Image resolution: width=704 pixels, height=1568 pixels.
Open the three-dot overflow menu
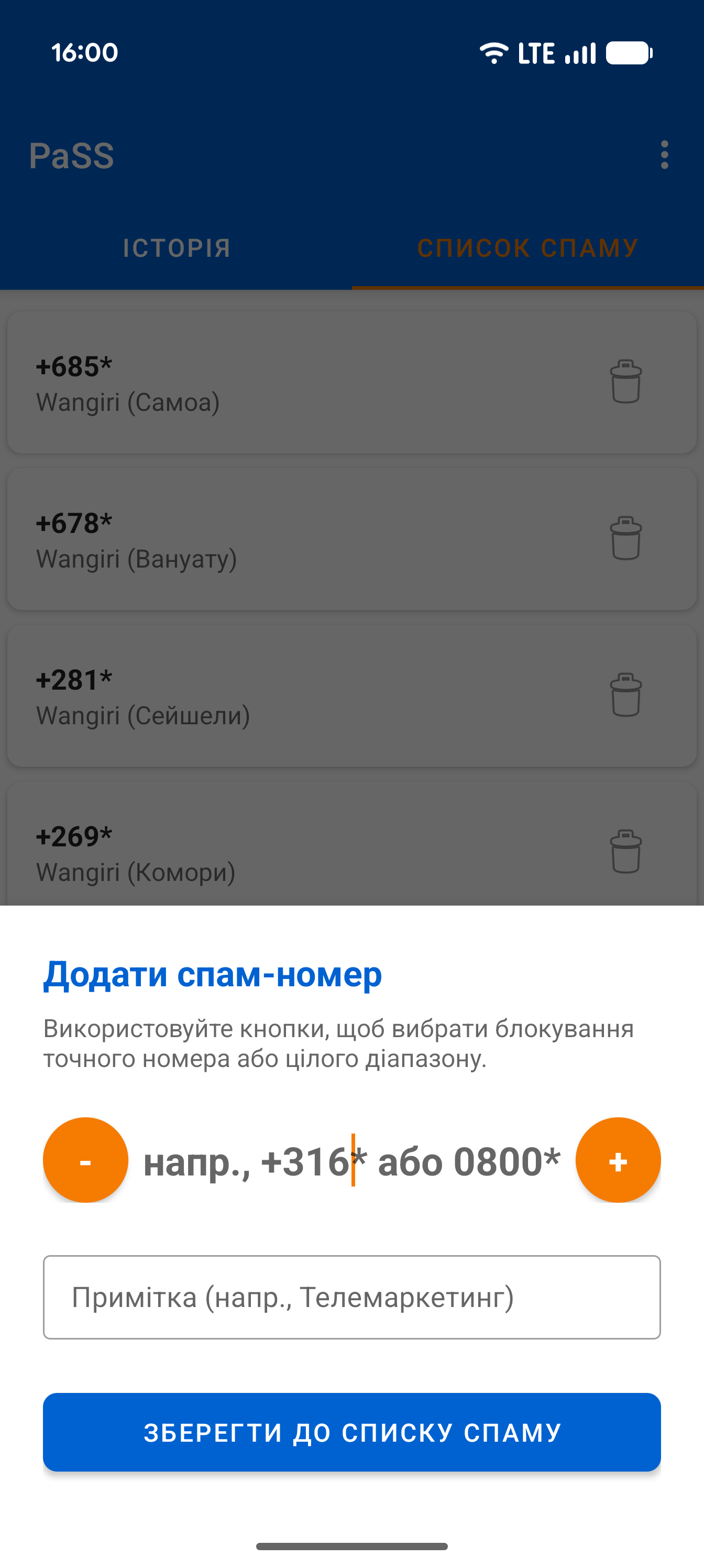pyautogui.click(x=664, y=155)
